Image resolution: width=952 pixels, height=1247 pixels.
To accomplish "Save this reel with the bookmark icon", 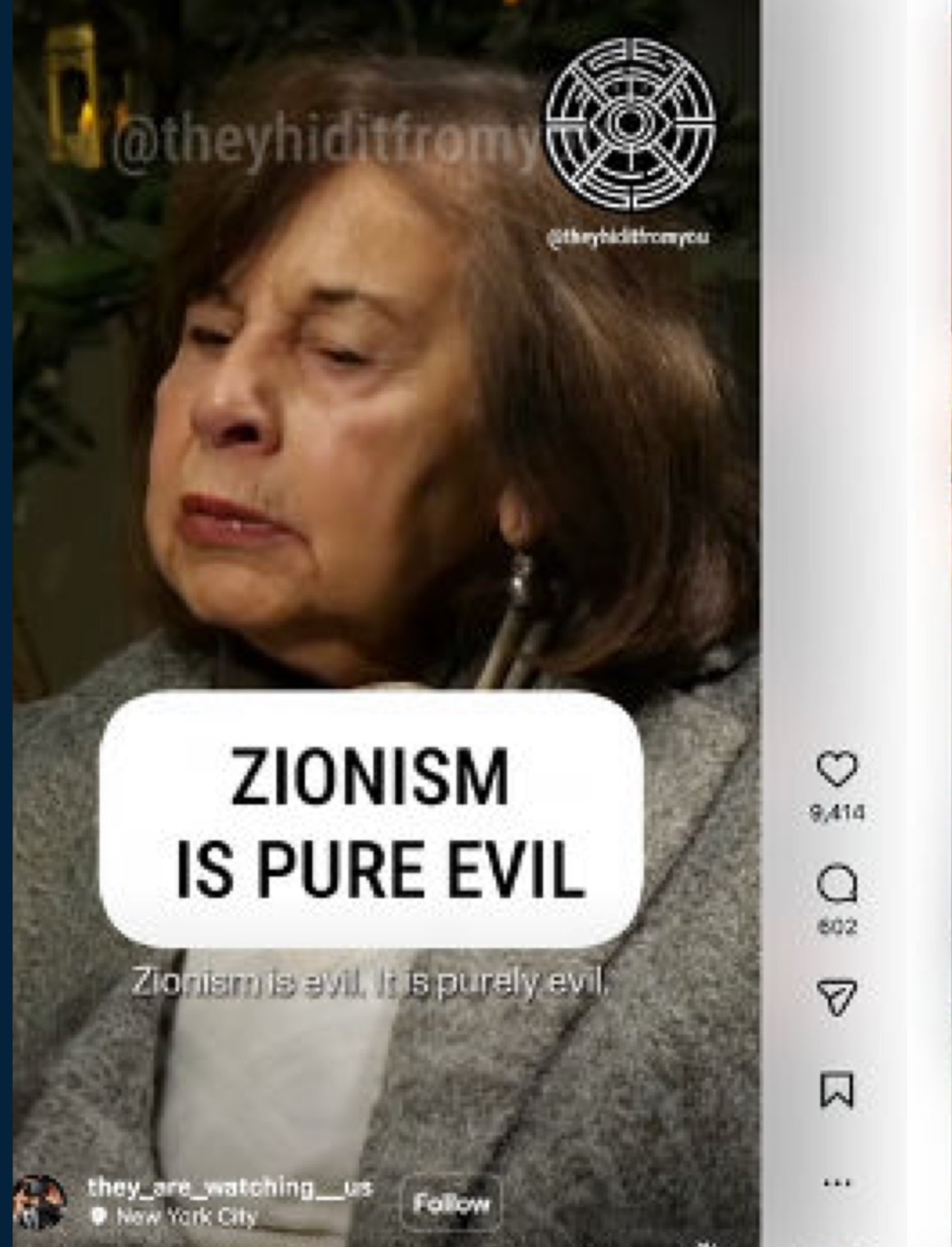I will tap(836, 1091).
